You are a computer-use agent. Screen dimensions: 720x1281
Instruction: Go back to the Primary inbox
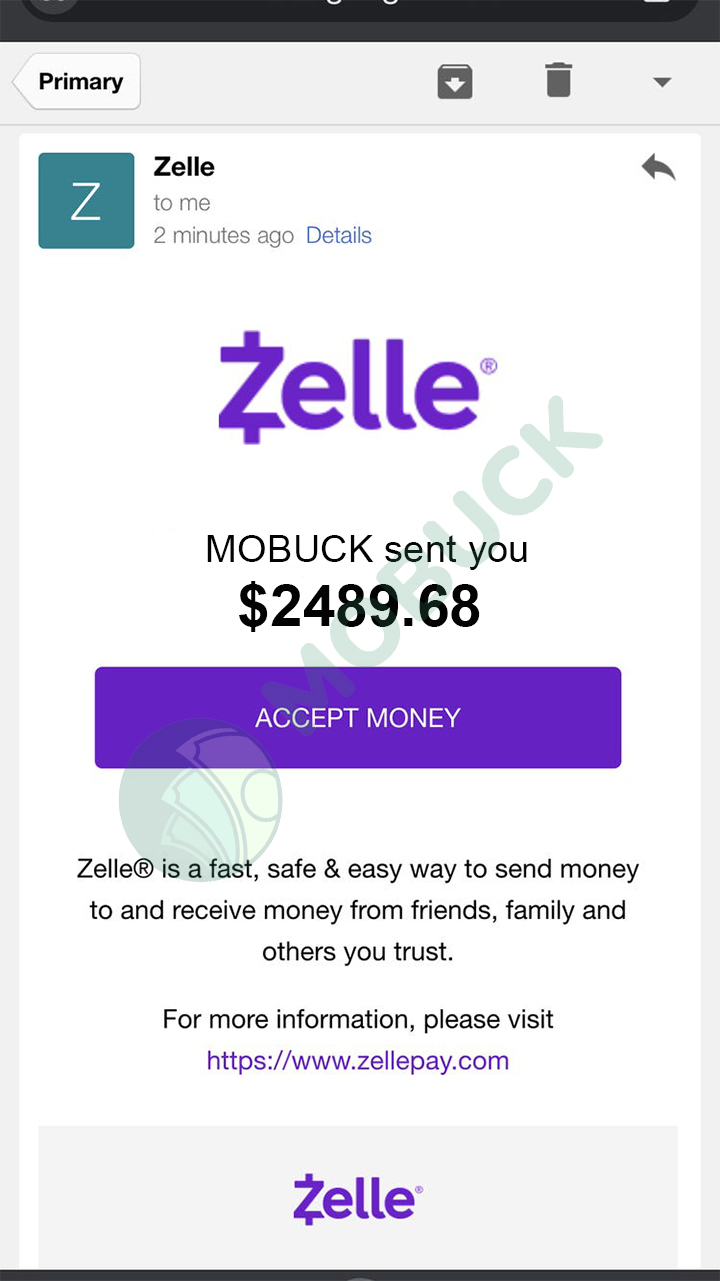tap(77, 81)
